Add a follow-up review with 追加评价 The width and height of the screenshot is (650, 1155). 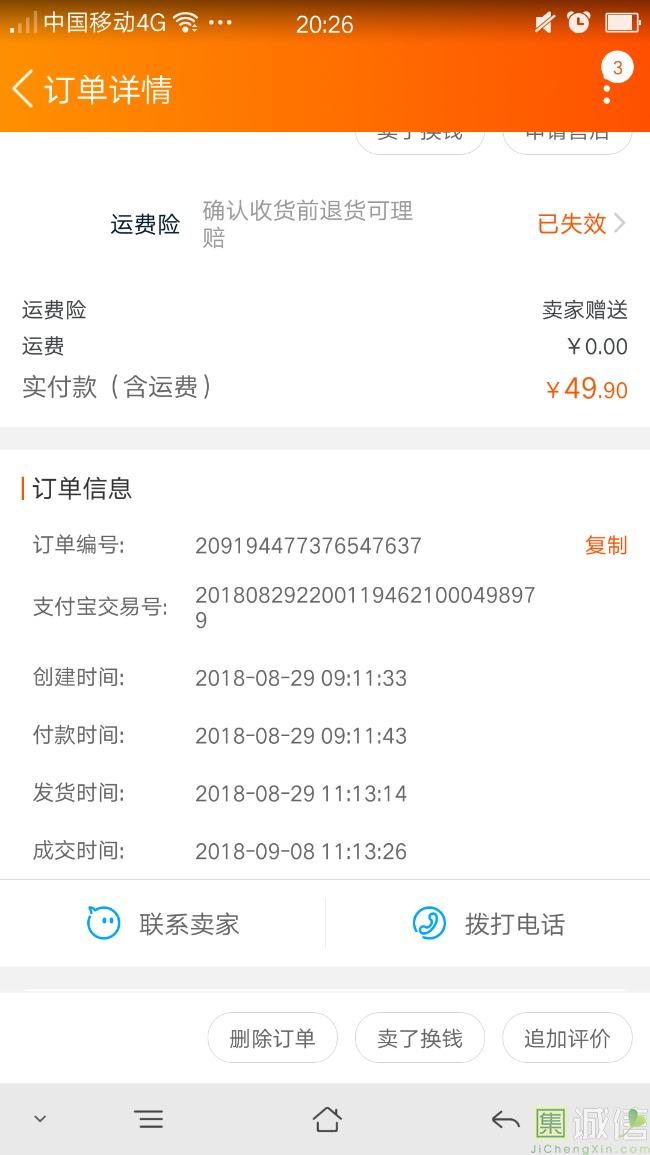click(567, 1038)
